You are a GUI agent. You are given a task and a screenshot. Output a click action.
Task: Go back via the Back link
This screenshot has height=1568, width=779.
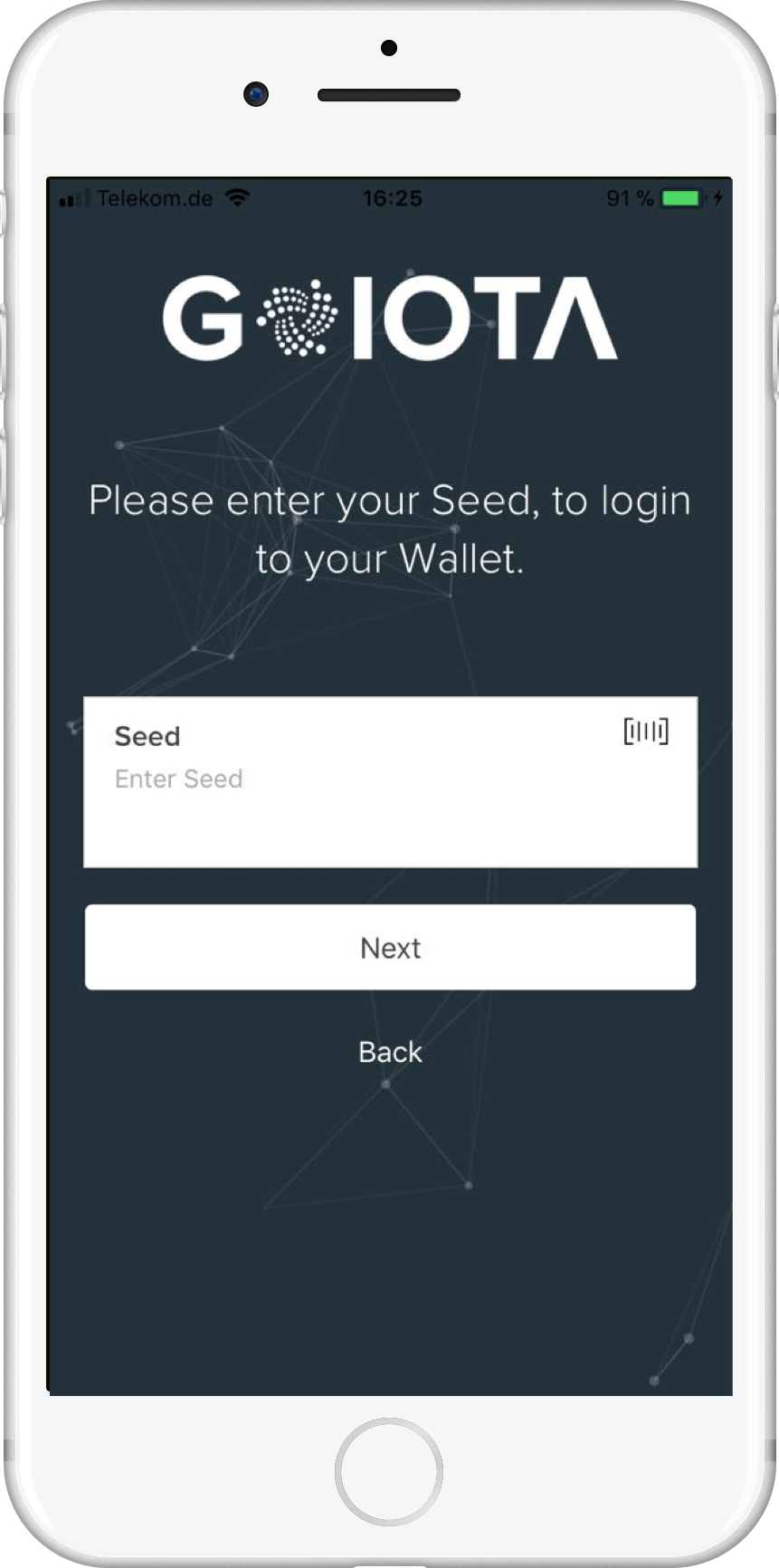(390, 1052)
